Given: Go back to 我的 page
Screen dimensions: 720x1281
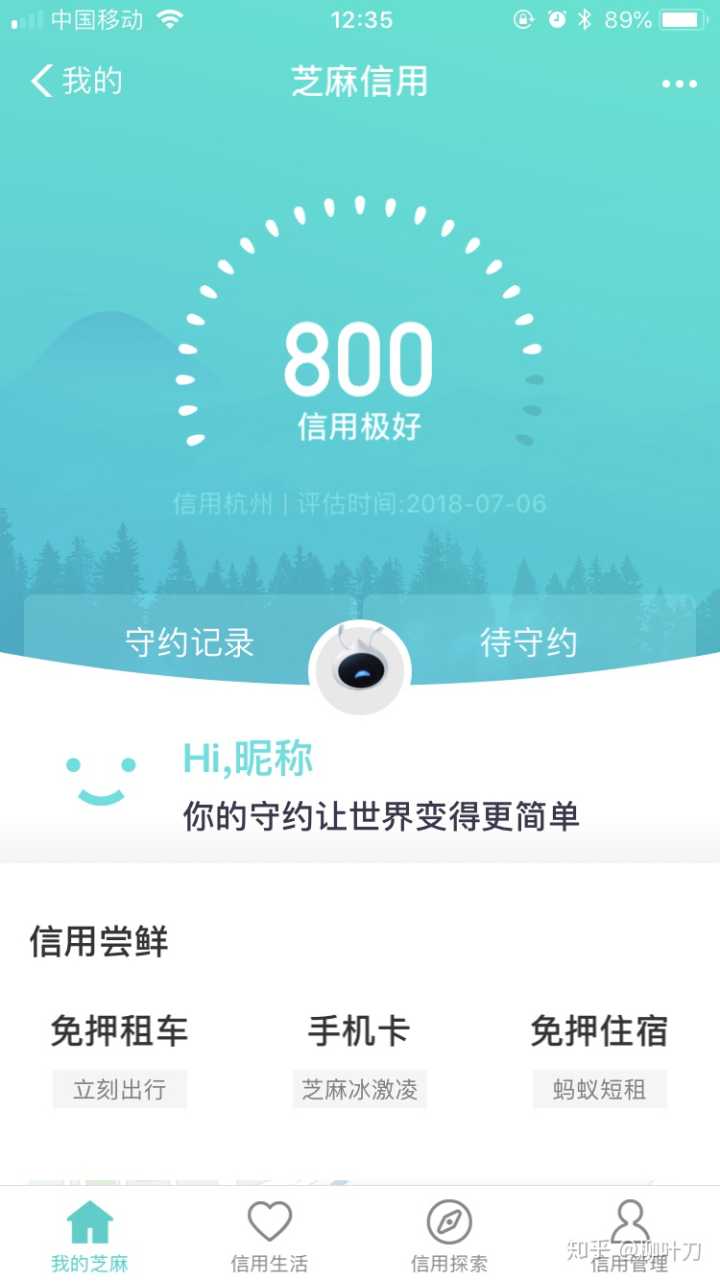Looking at the screenshot, I should click(x=77, y=81).
